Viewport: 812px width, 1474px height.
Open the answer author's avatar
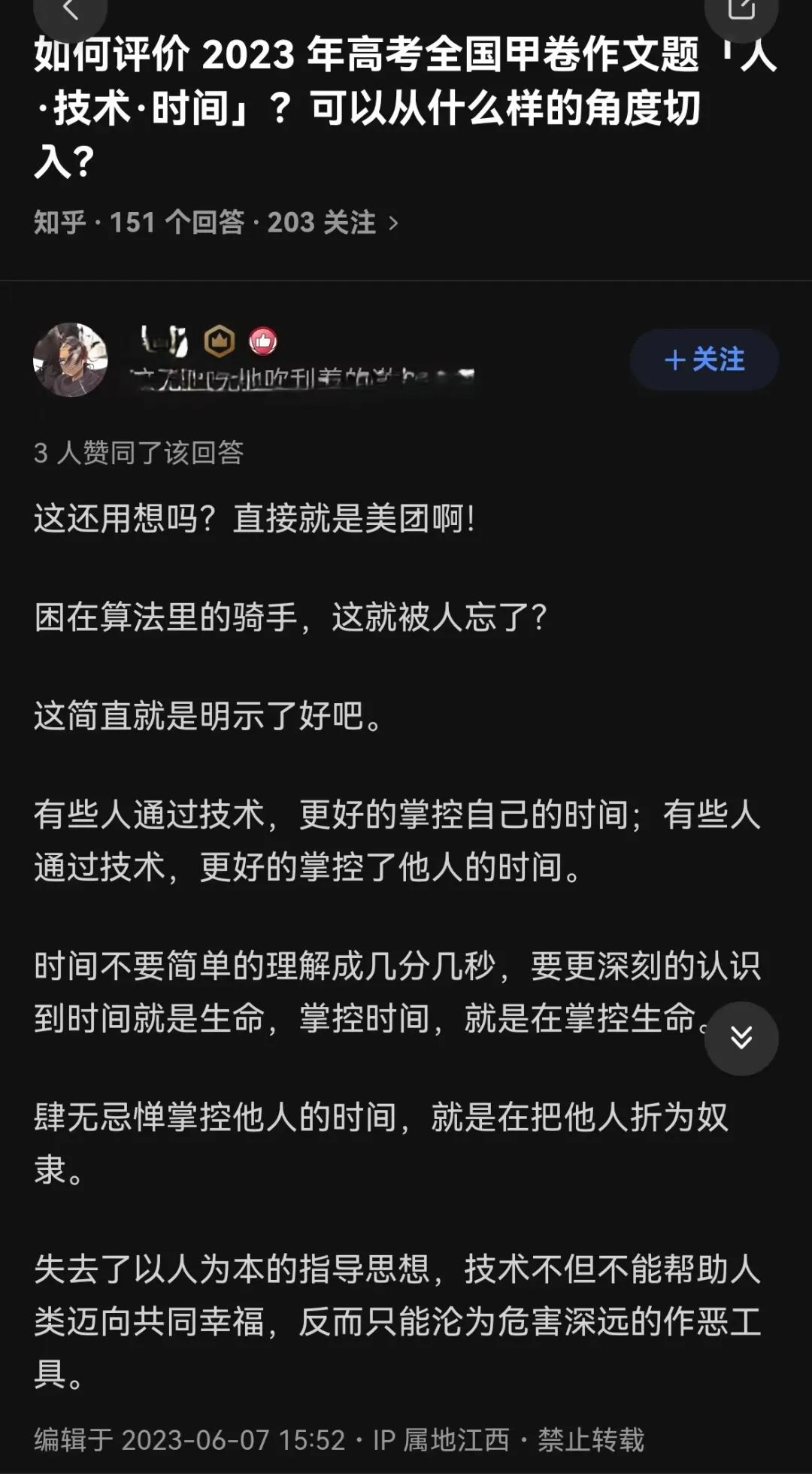coord(71,359)
